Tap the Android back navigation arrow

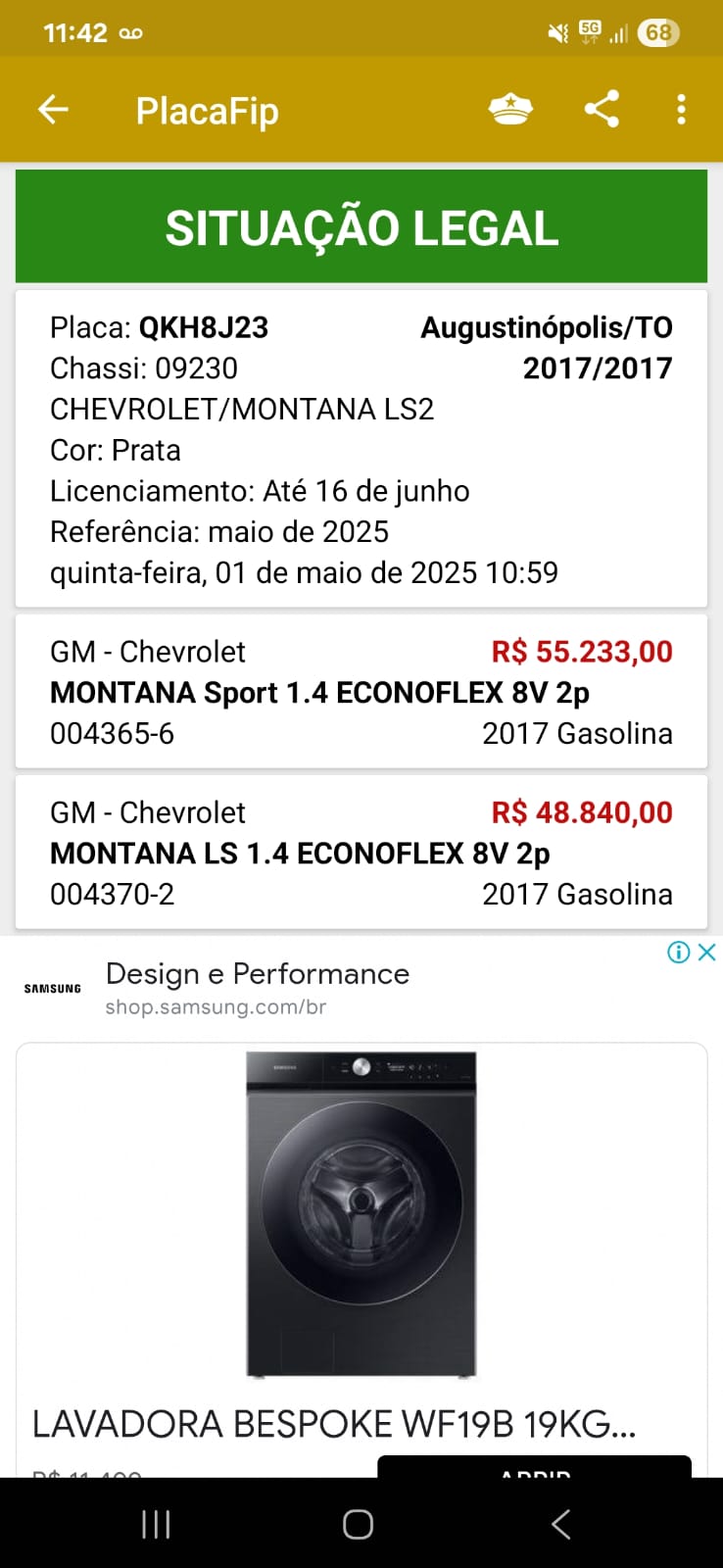559,1524
